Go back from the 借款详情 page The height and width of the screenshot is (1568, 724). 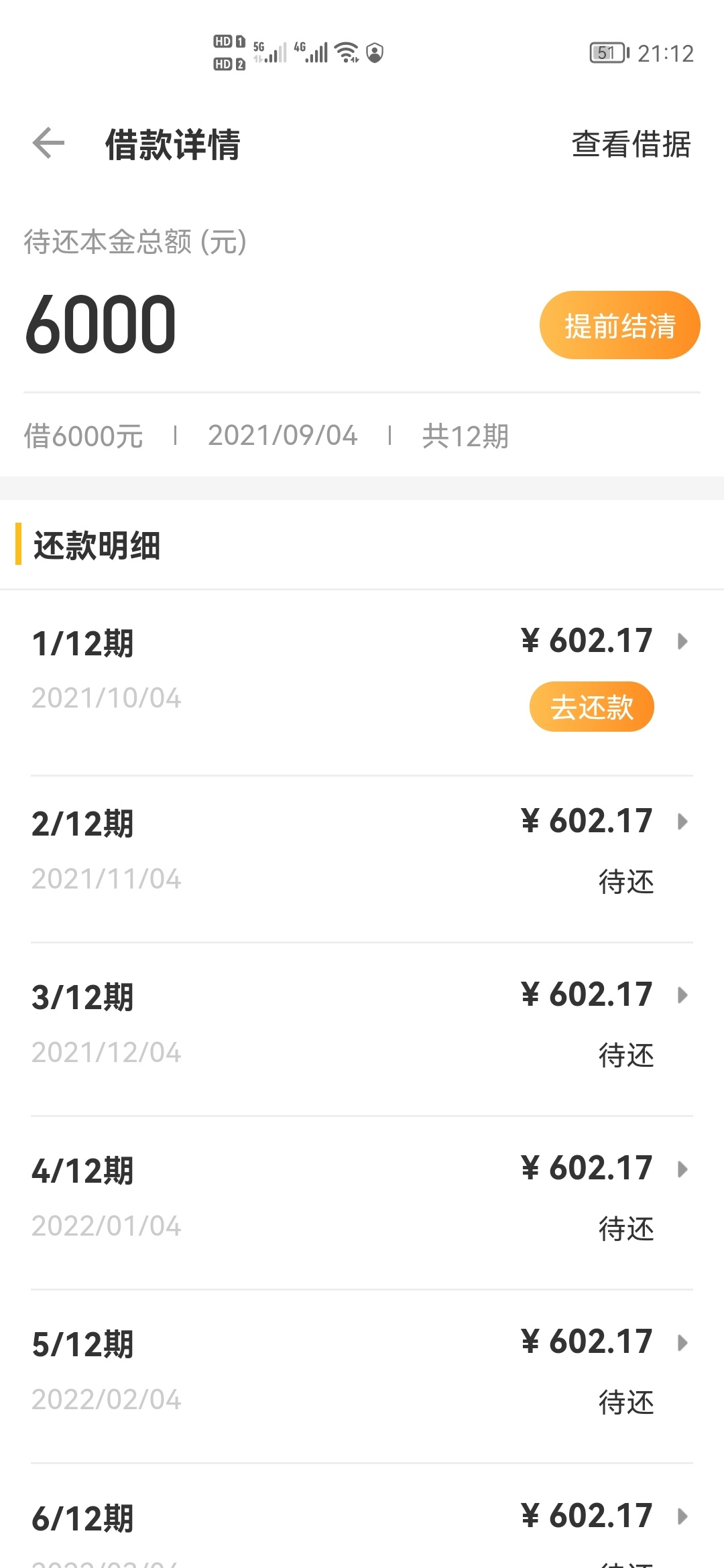[x=48, y=143]
